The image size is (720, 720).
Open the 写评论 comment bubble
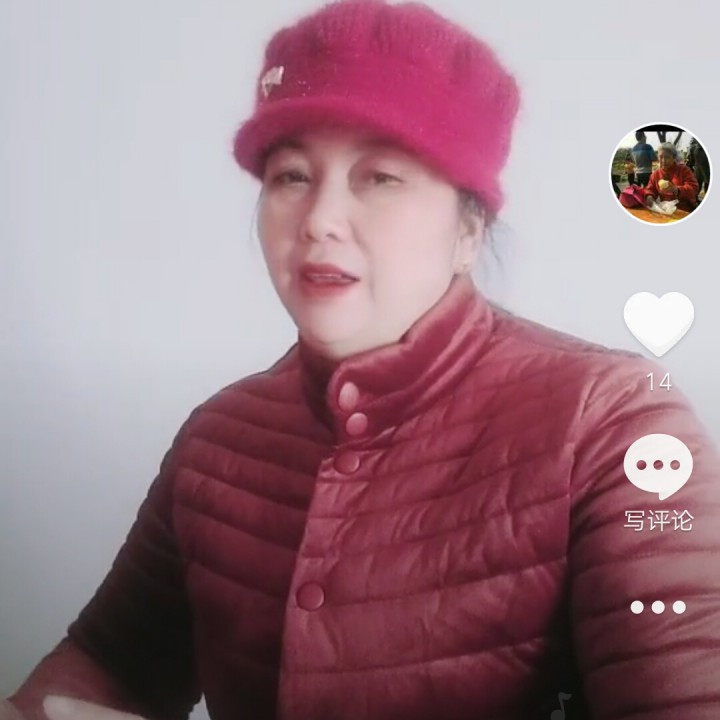(658, 467)
